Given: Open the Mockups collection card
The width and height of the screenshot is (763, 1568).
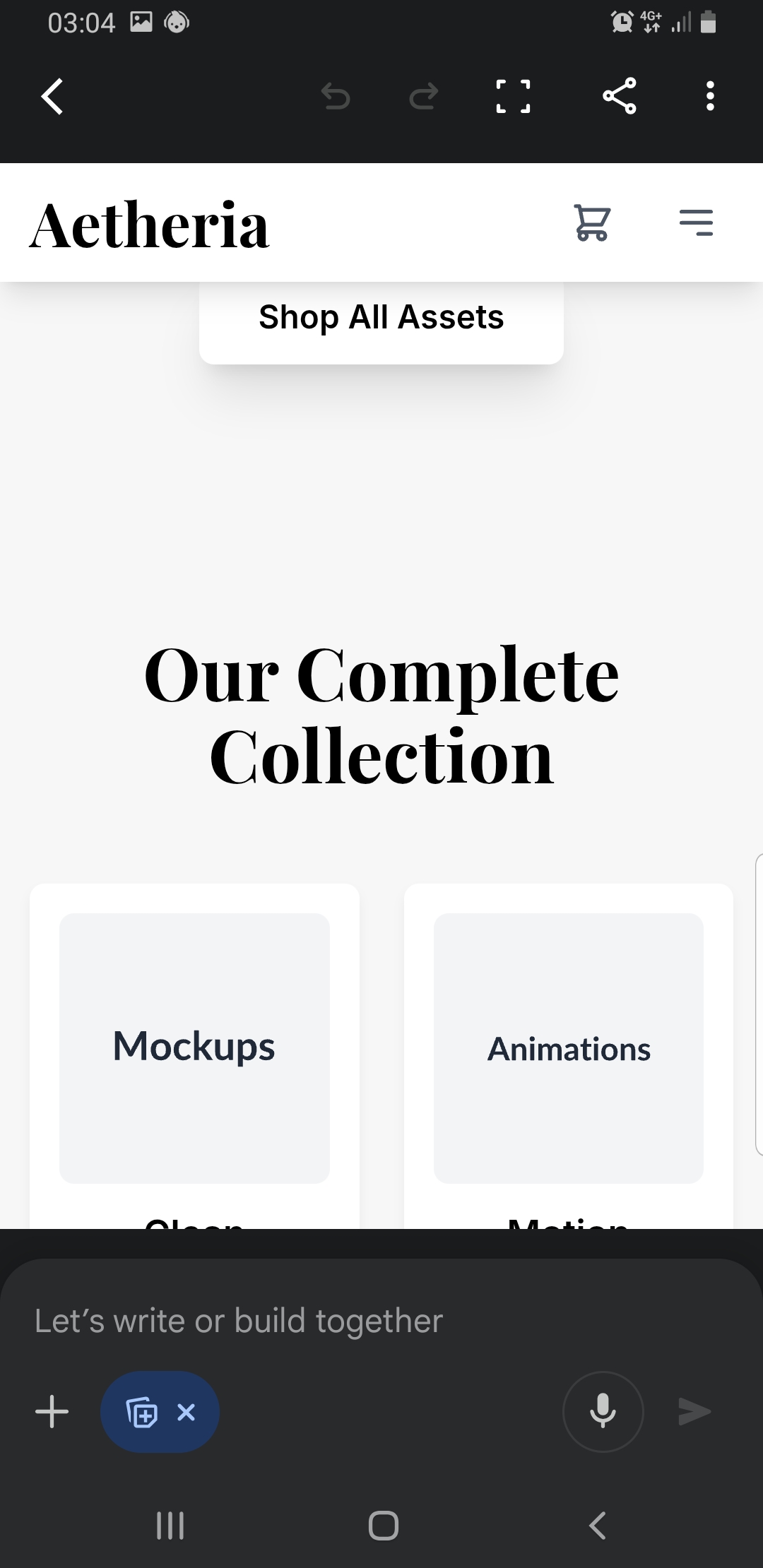Looking at the screenshot, I should tap(194, 1047).
